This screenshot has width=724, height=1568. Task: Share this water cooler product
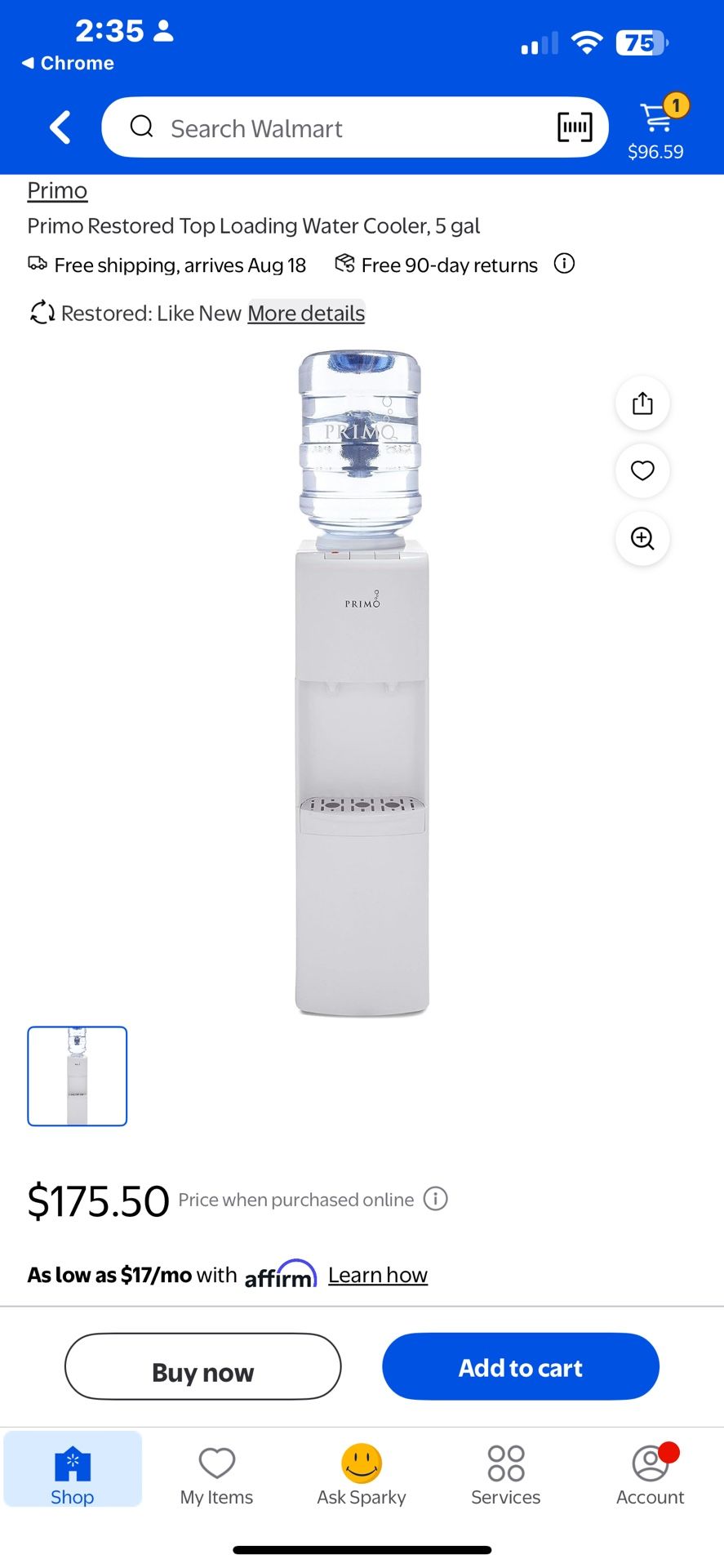642,403
